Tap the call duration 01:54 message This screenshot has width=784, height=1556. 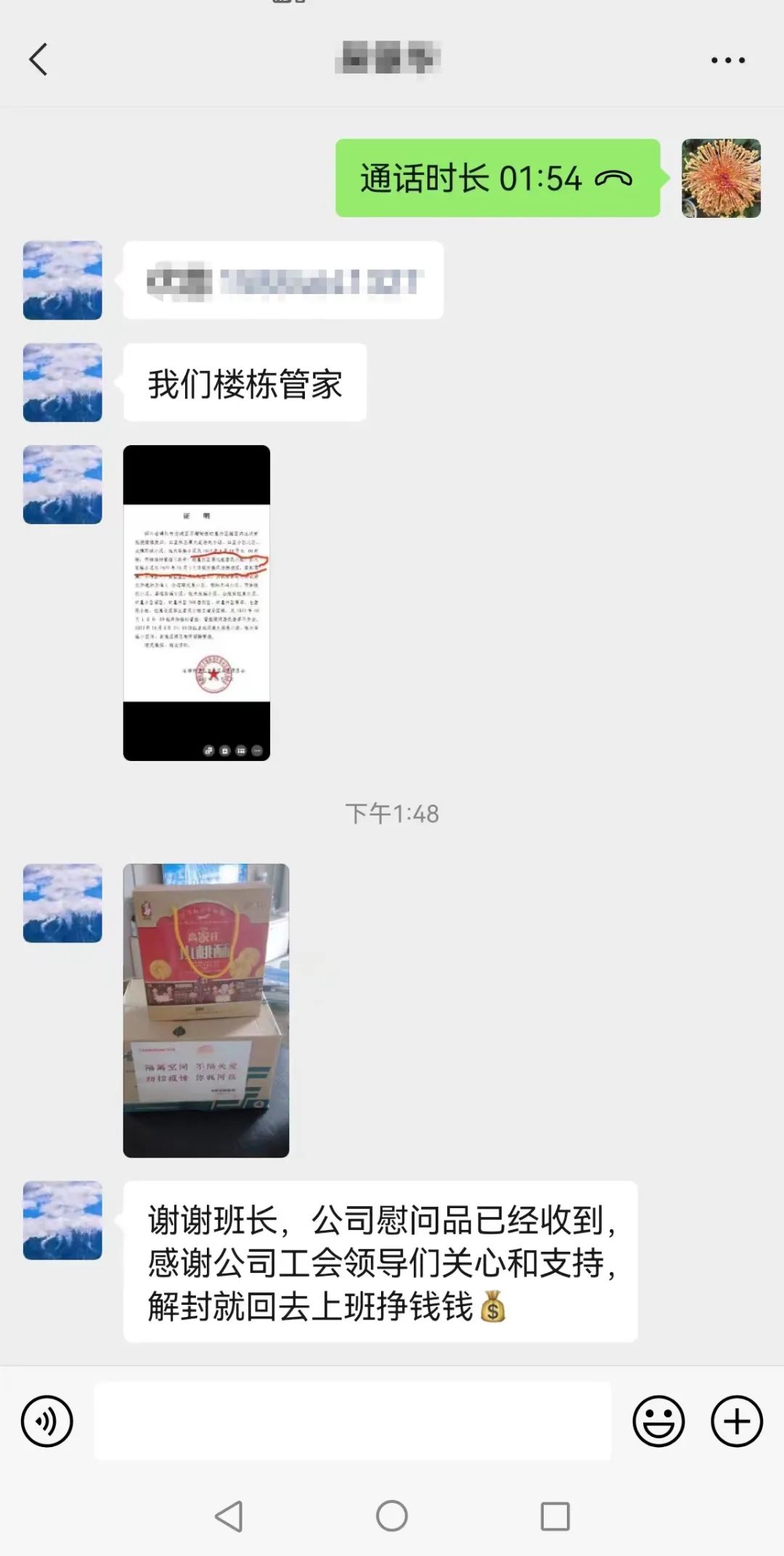pos(497,179)
